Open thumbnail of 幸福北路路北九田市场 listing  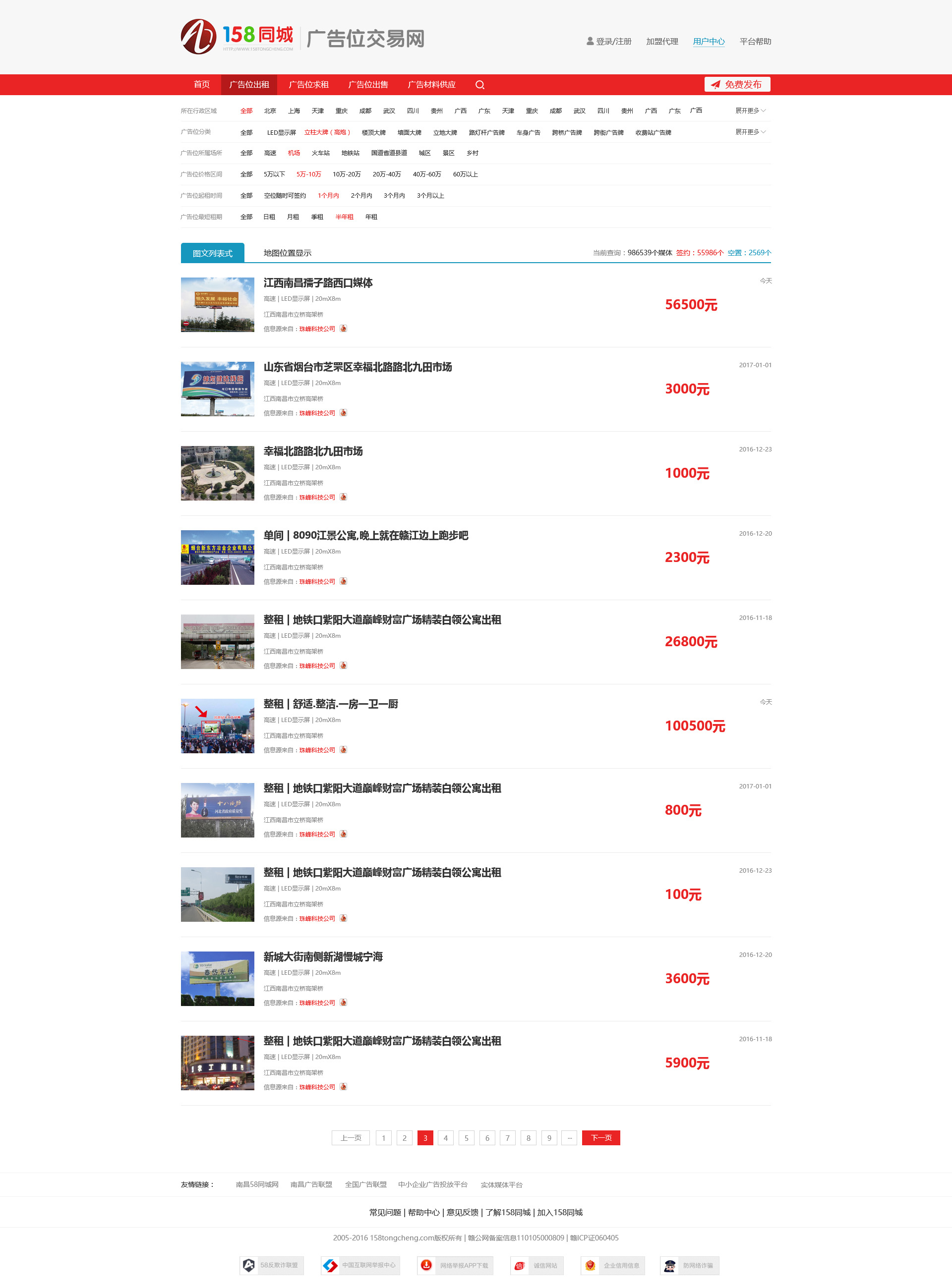tap(217, 473)
